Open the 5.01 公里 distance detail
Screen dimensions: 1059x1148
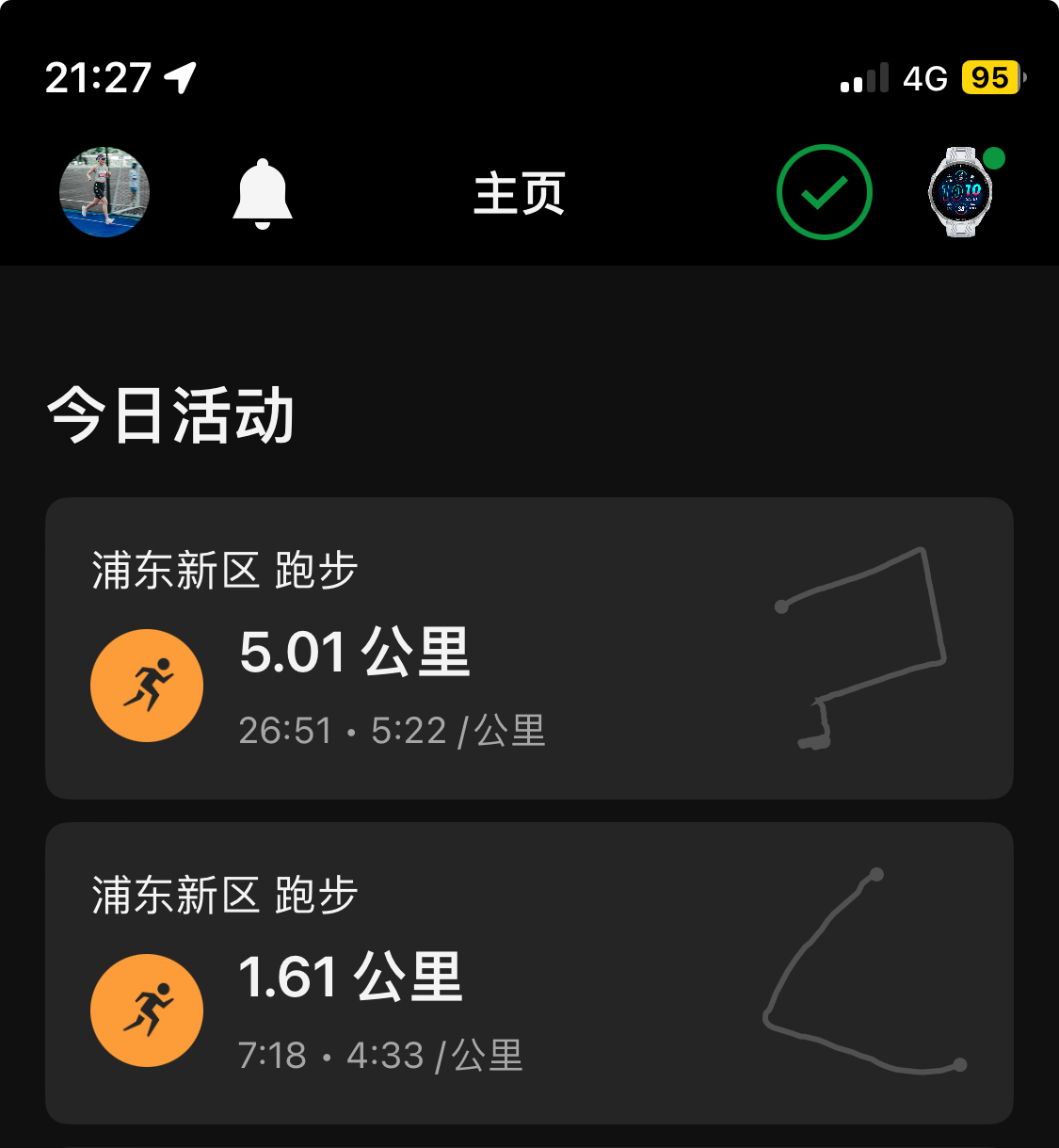tap(356, 653)
